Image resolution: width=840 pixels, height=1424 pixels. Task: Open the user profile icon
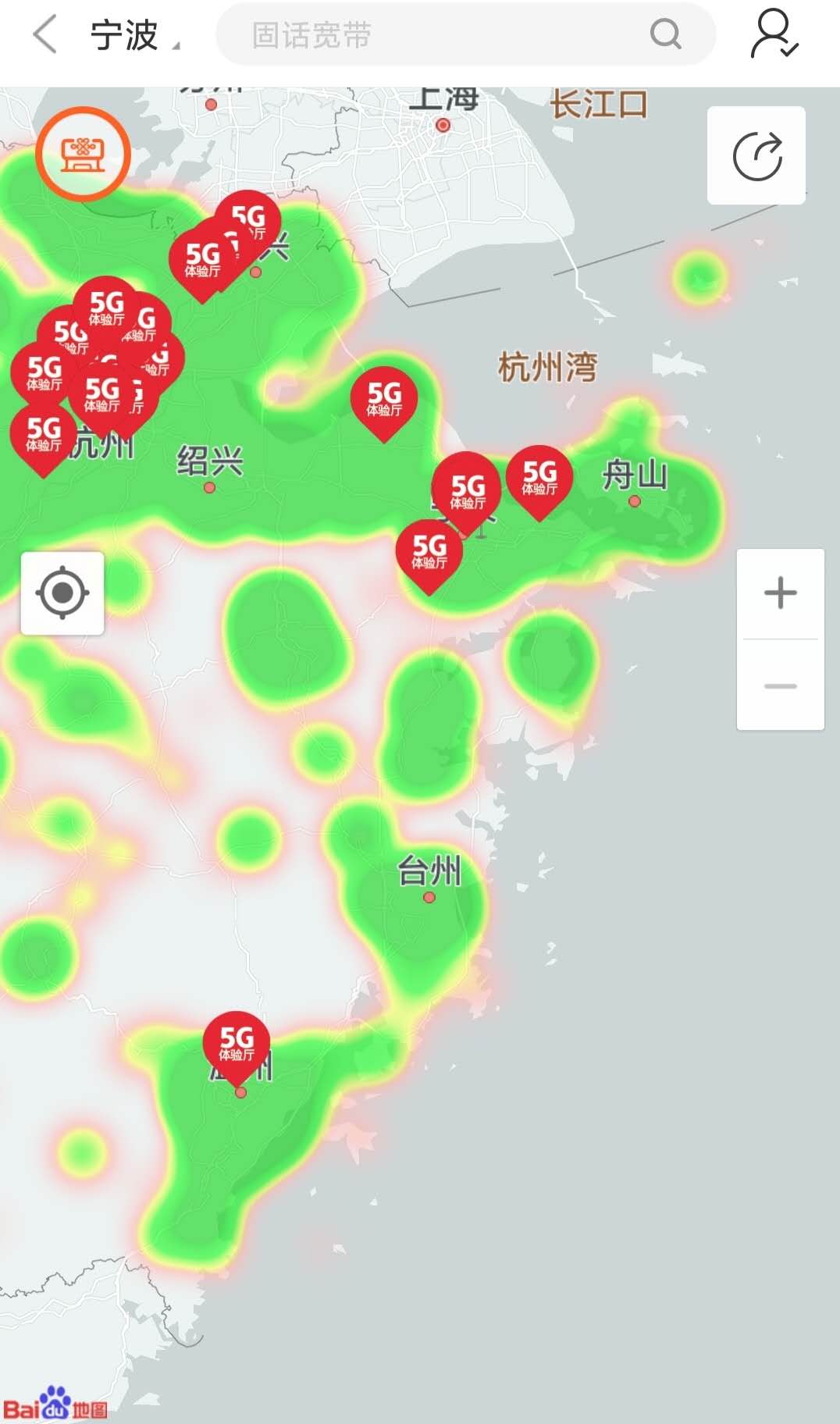[771, 35]
